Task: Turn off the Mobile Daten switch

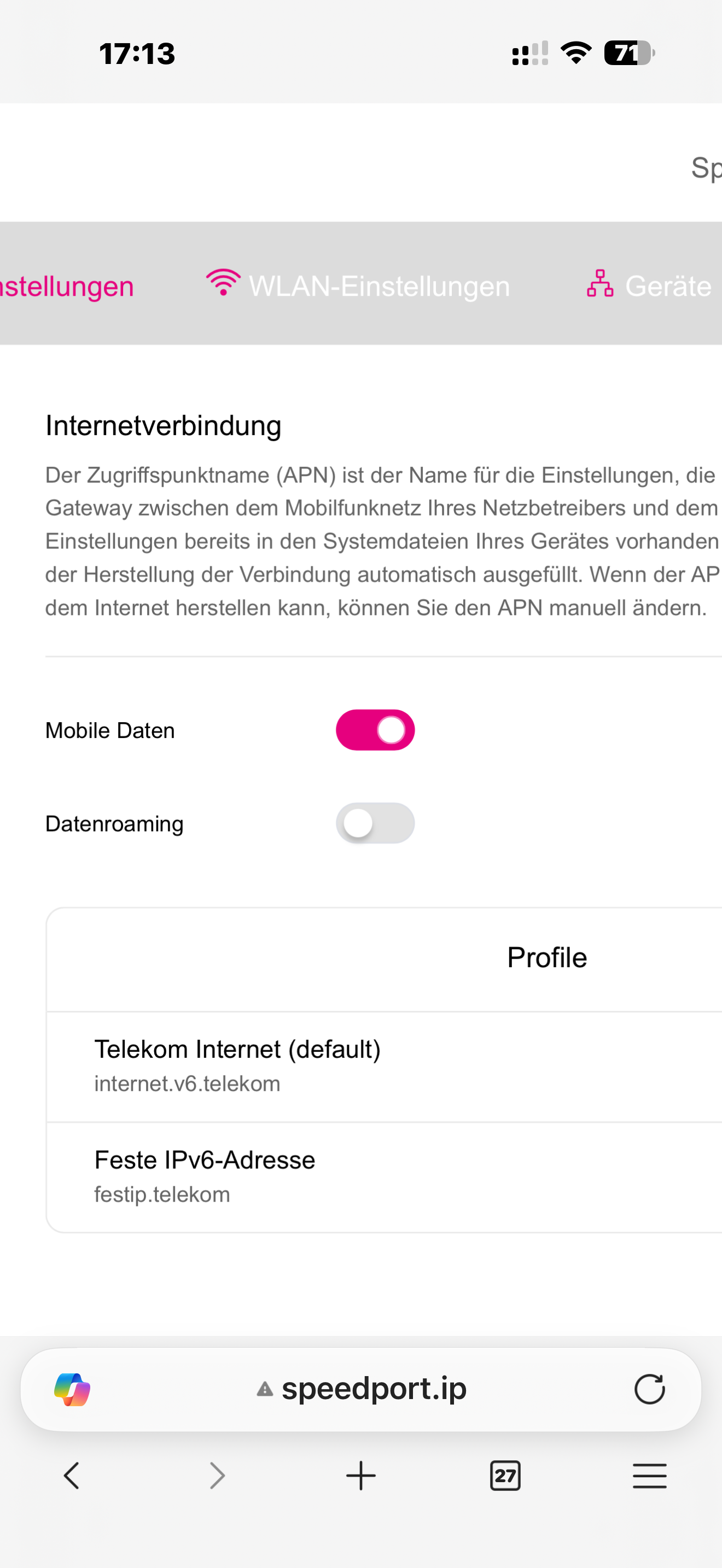Action: coord(375,730)
